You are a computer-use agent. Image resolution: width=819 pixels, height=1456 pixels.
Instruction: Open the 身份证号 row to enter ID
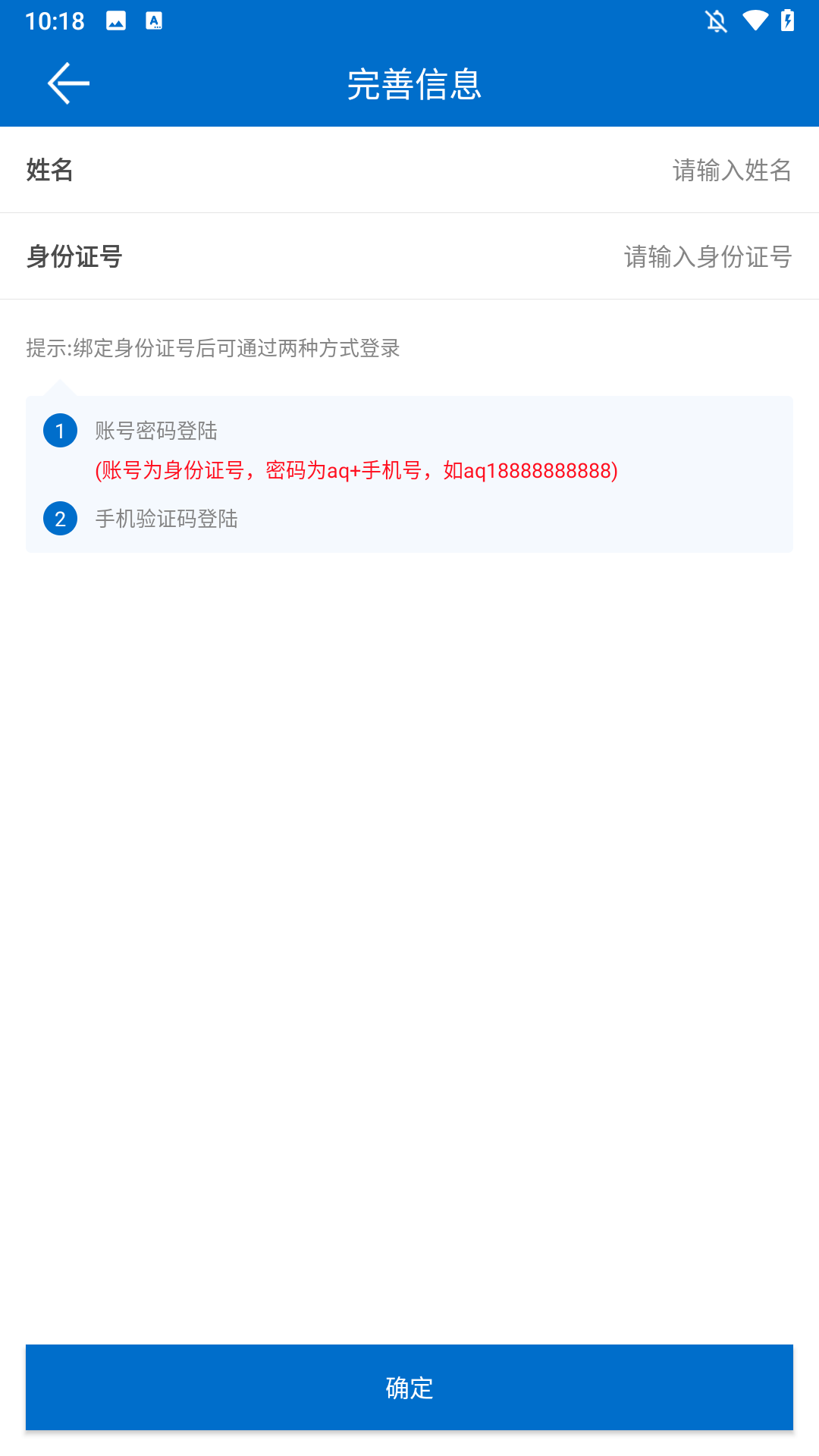[x=409, y=256]
